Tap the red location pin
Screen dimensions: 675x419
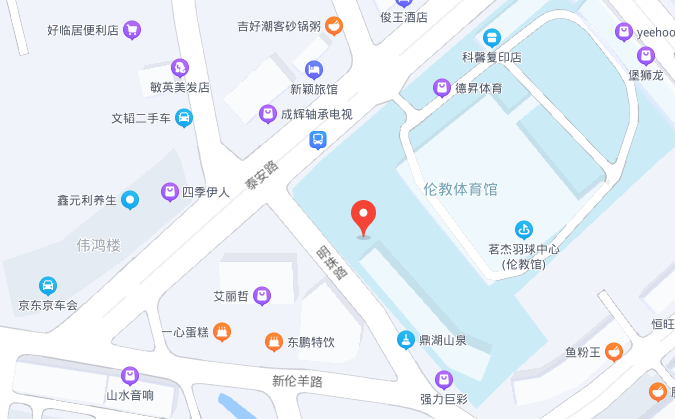[x=364, y=217]
